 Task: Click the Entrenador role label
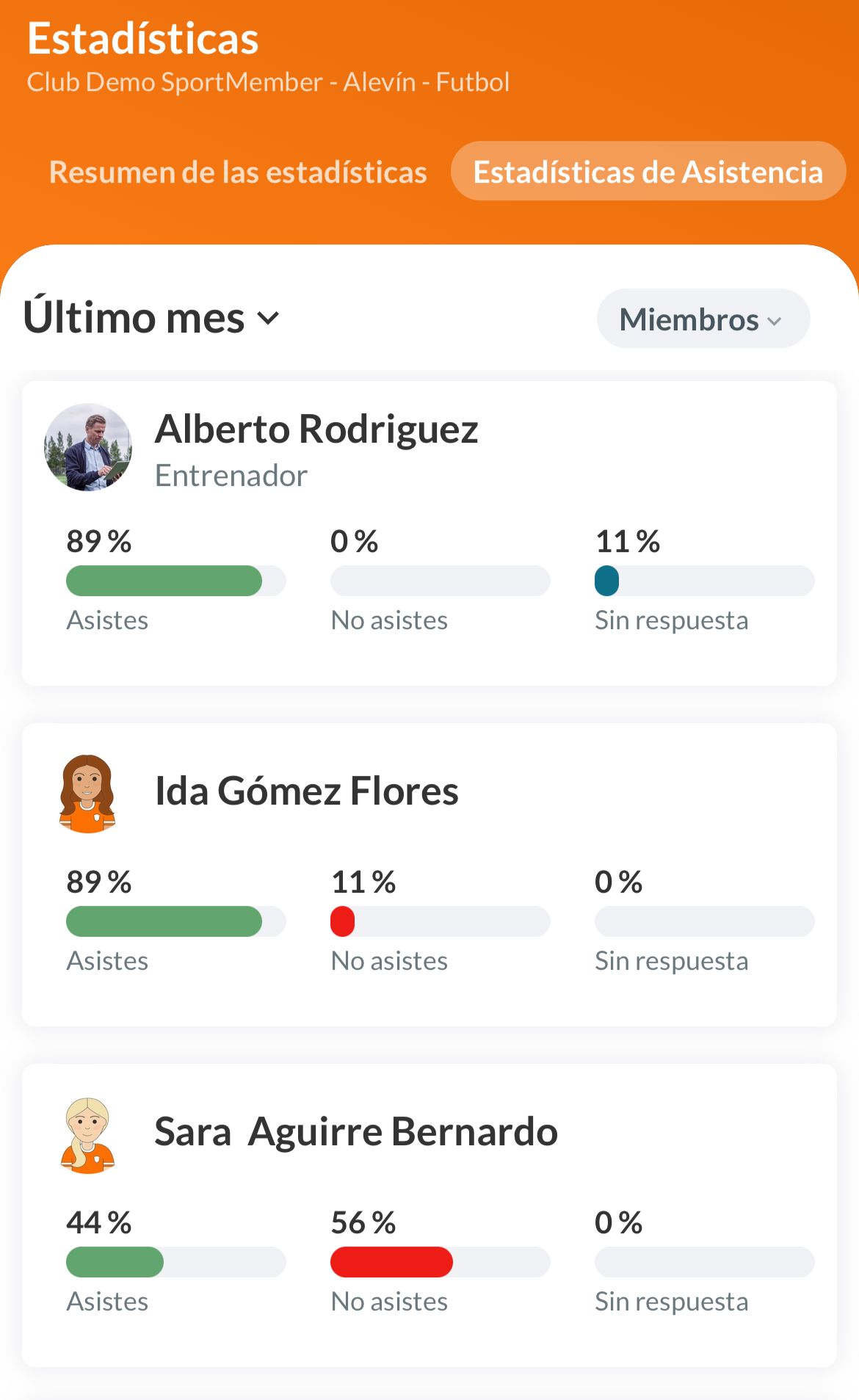click(231, 476)
